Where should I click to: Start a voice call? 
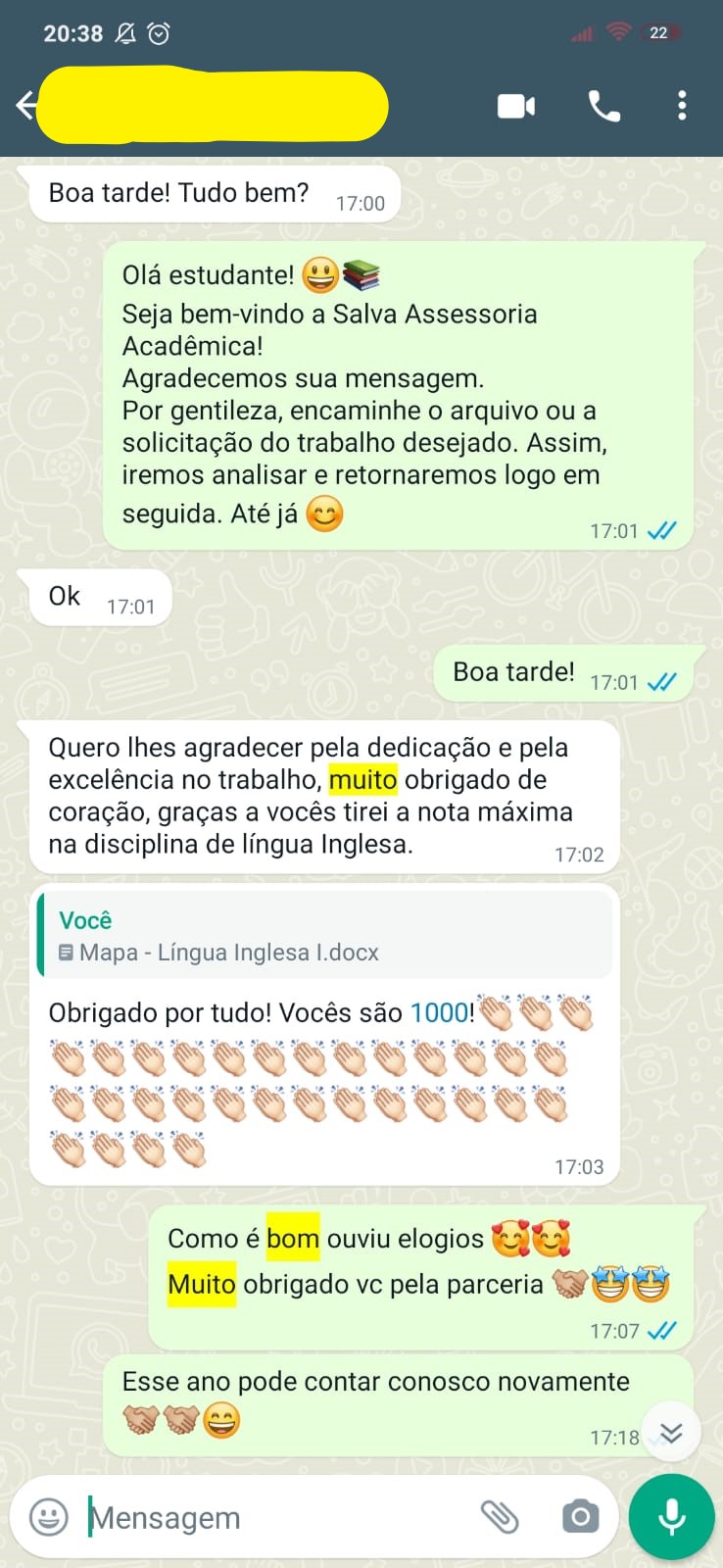pyautogui.click(x=603, y=106)
